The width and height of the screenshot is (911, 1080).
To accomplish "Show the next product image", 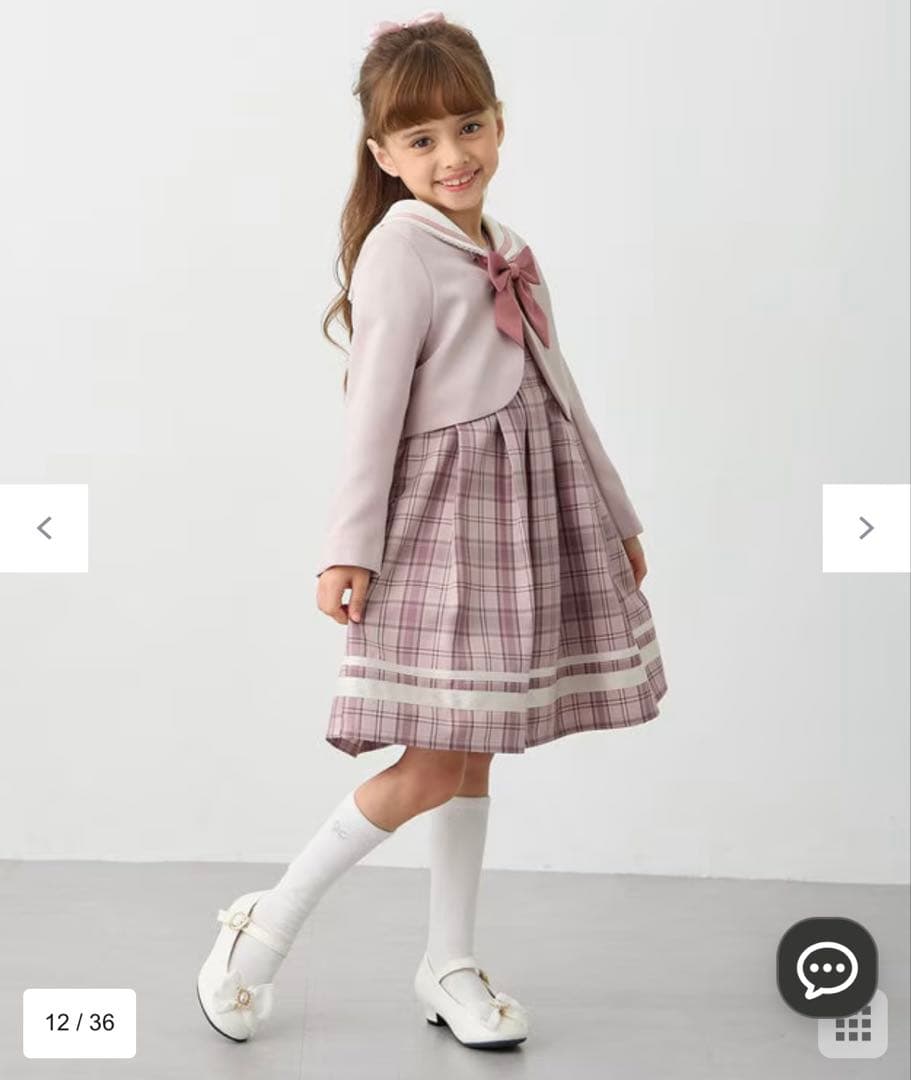I will [x=866, y=528].
